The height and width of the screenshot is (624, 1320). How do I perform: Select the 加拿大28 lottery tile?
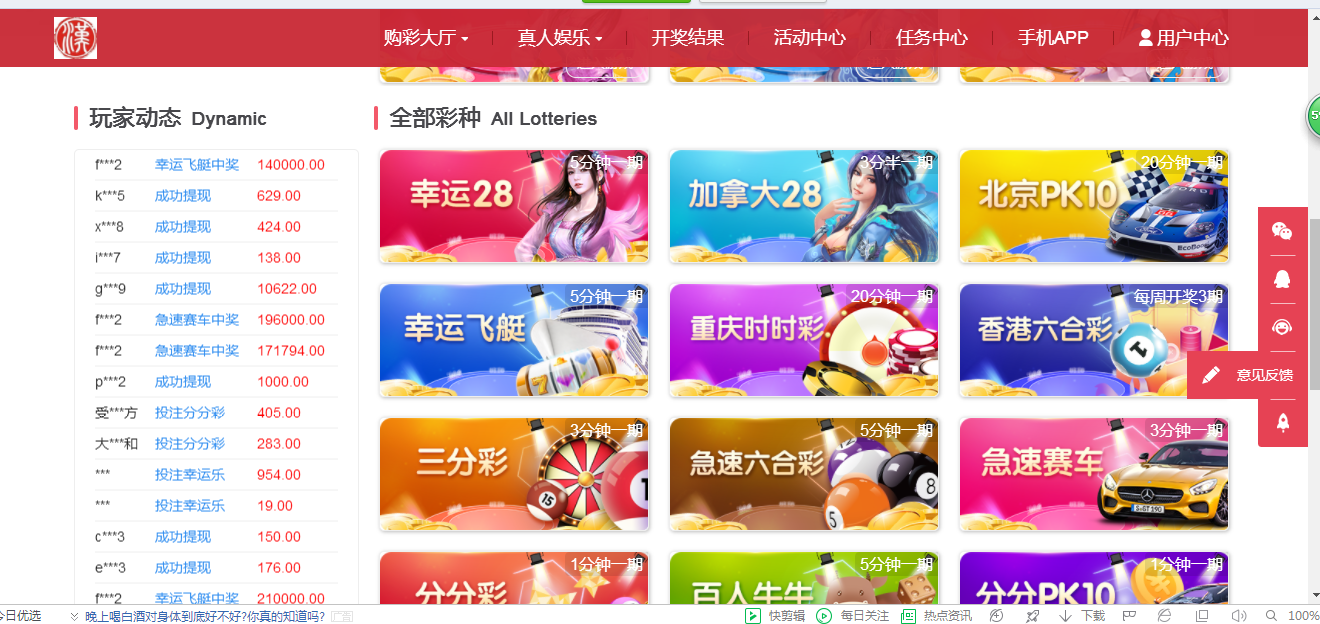(804, 206)
